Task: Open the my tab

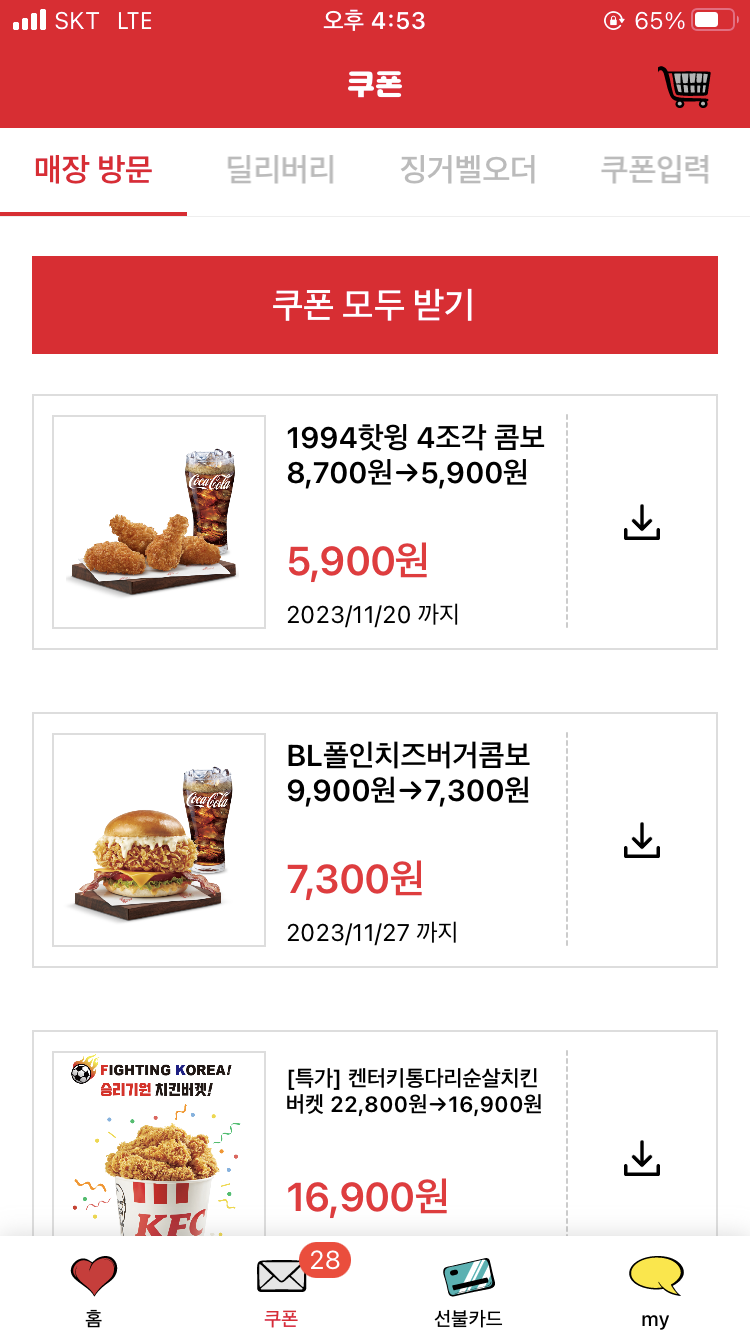Action: tap(655, 1288)
